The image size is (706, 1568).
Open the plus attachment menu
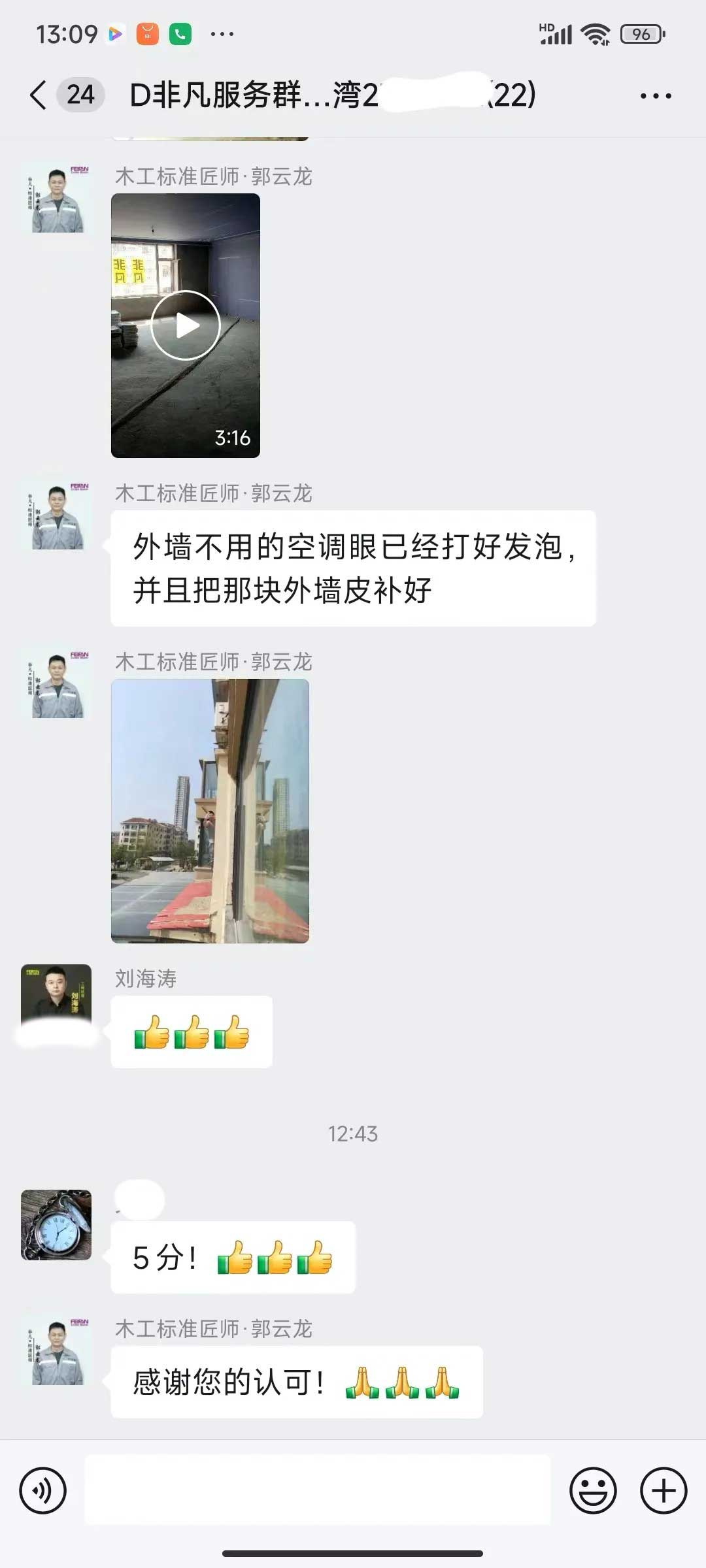tap(663, 1491)
